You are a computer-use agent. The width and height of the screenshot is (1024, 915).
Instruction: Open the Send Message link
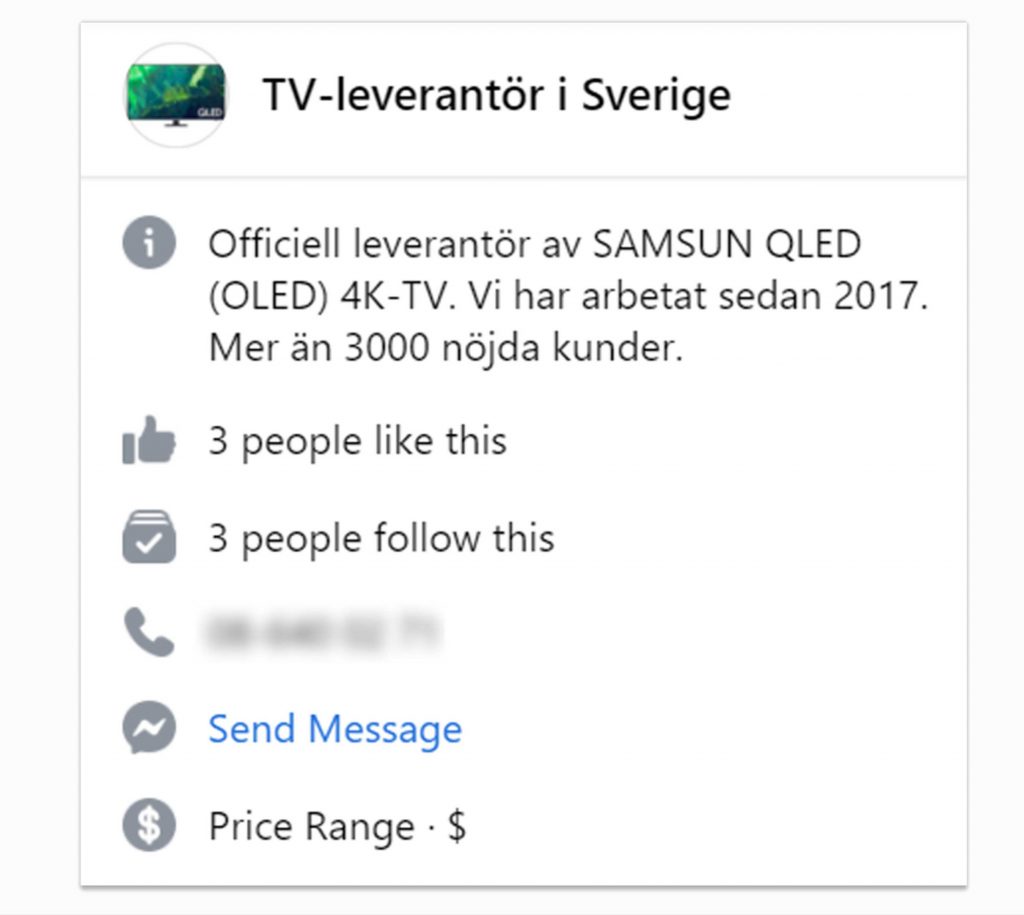pos(335,729)
